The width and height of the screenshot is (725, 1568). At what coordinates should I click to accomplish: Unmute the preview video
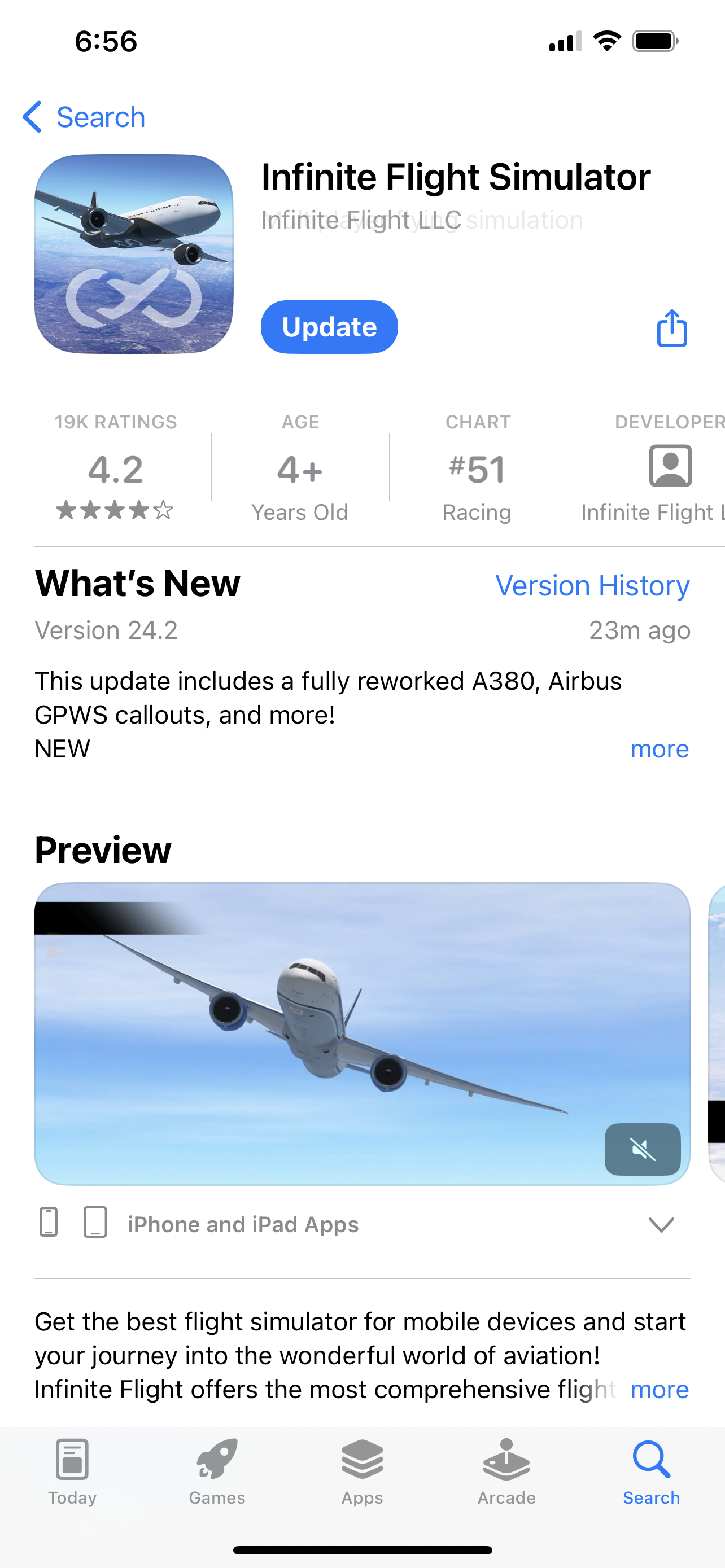[x=642, y=1149]
